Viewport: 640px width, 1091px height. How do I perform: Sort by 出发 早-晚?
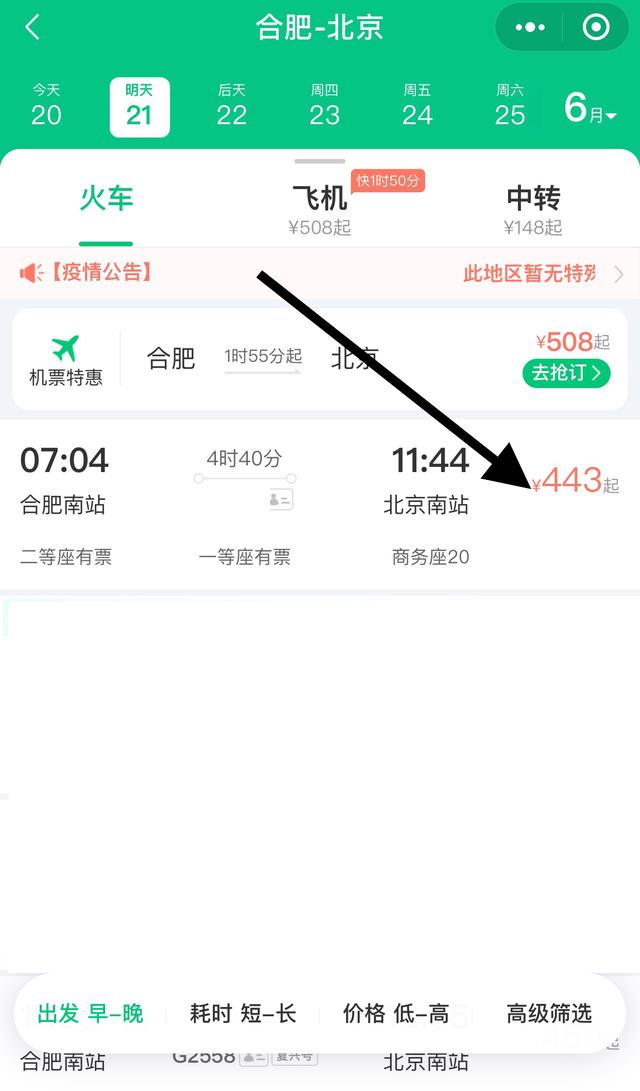[91, 1014]
